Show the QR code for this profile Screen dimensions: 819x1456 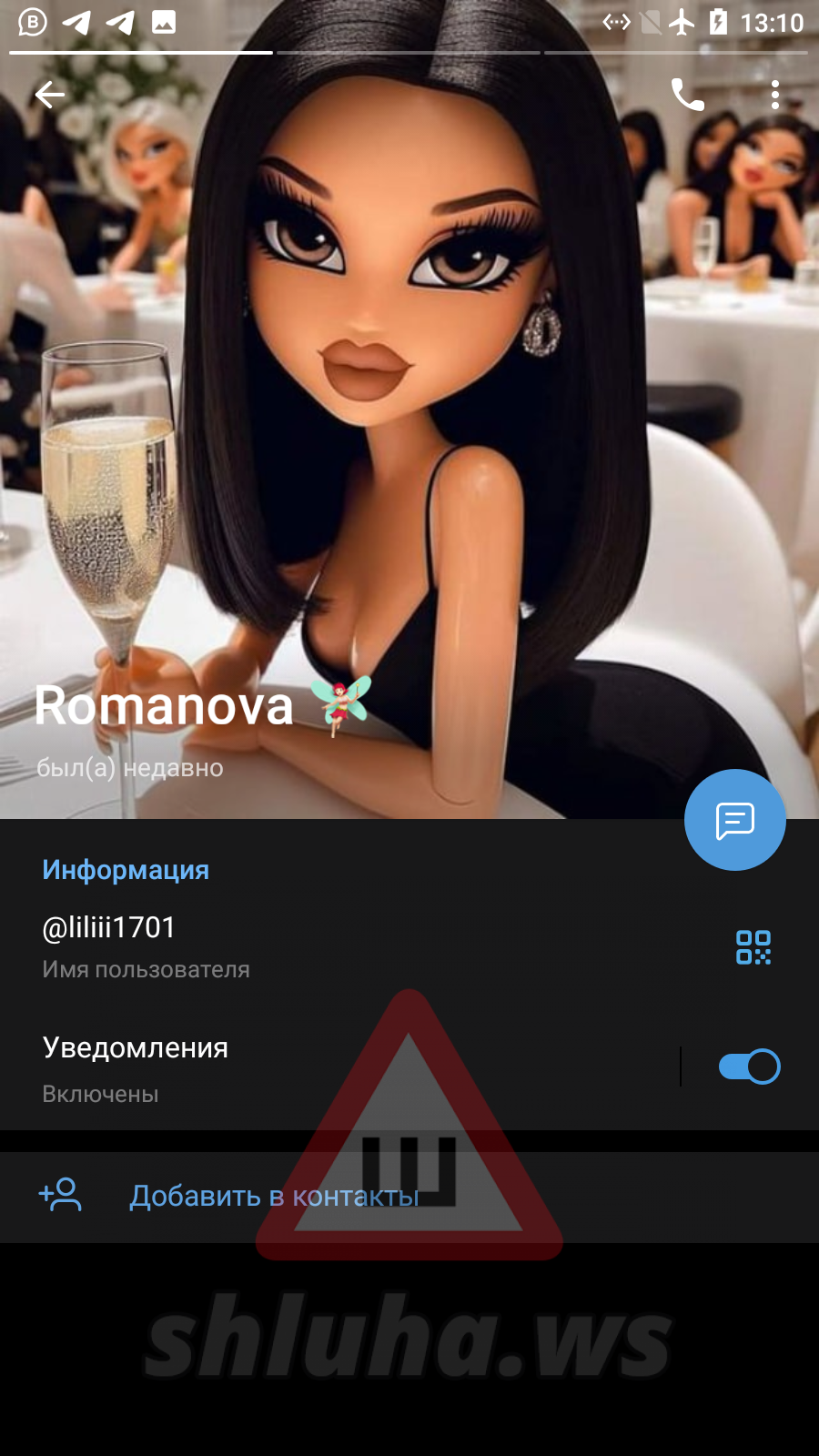[753, 947]
